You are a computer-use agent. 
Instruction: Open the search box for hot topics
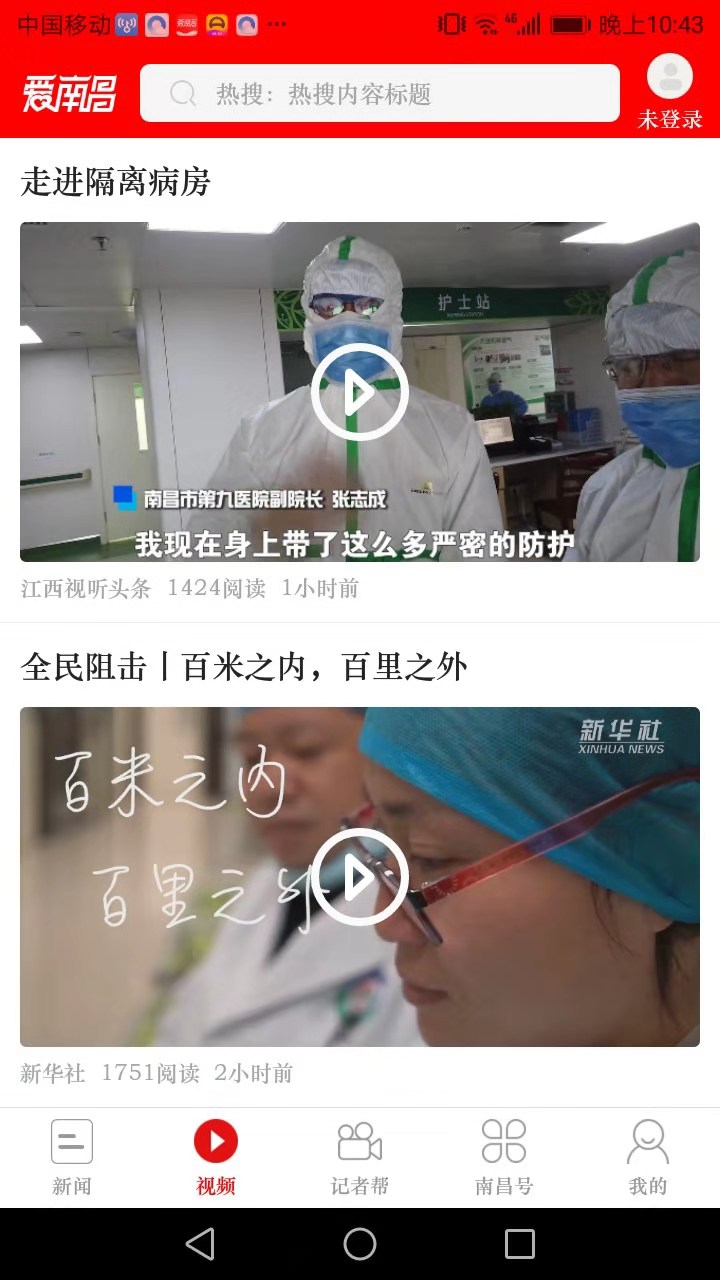tap(380, 94)
